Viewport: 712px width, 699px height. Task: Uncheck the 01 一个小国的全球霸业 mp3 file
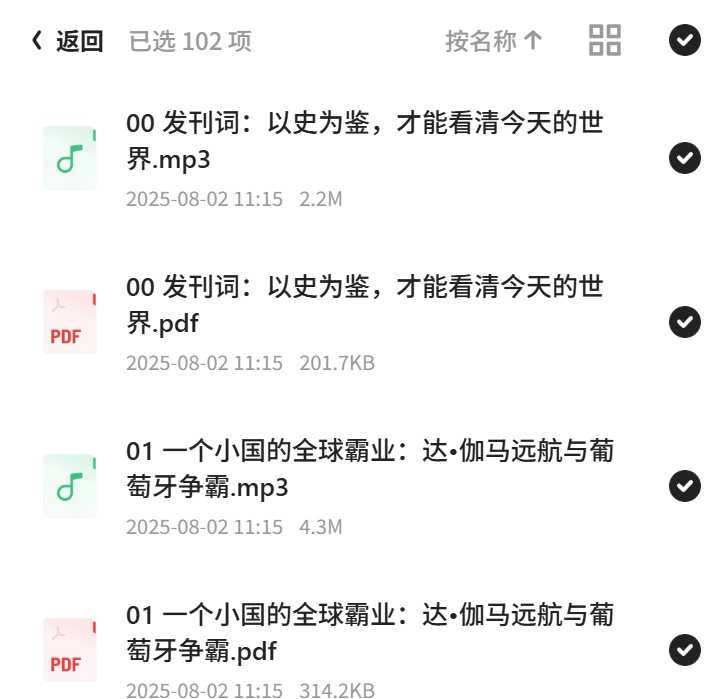point(684,486)
